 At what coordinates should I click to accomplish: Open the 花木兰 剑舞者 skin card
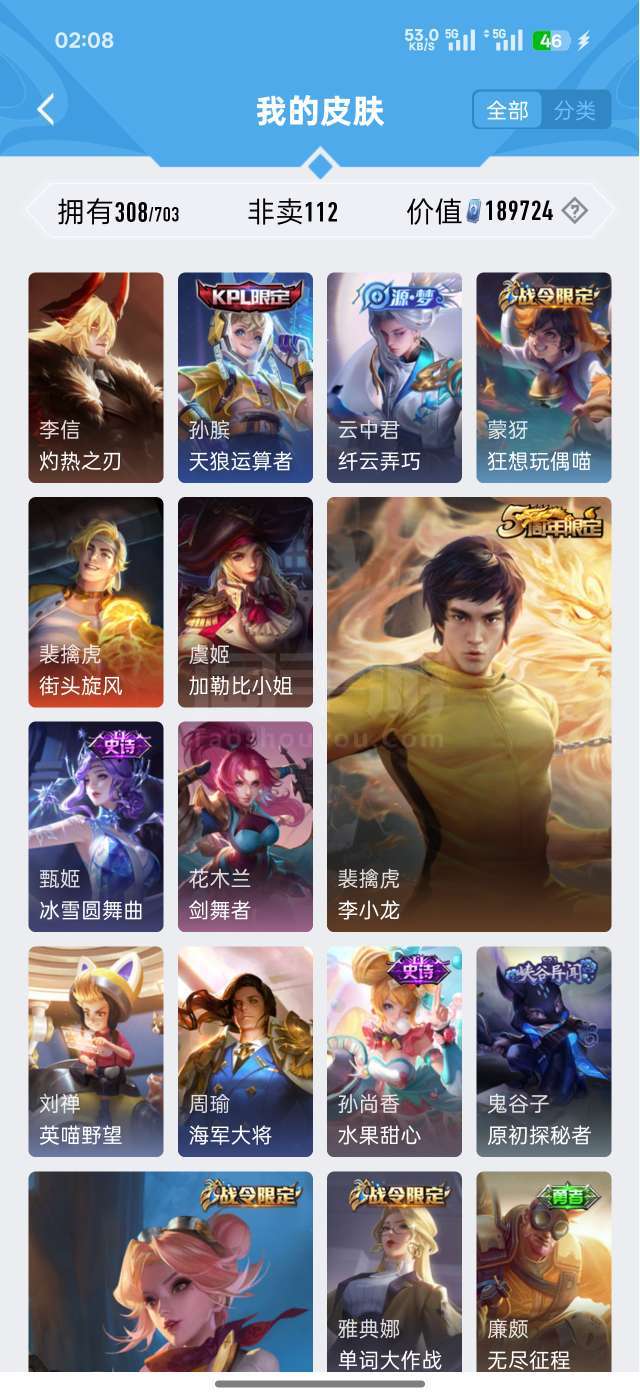(245, 826)
